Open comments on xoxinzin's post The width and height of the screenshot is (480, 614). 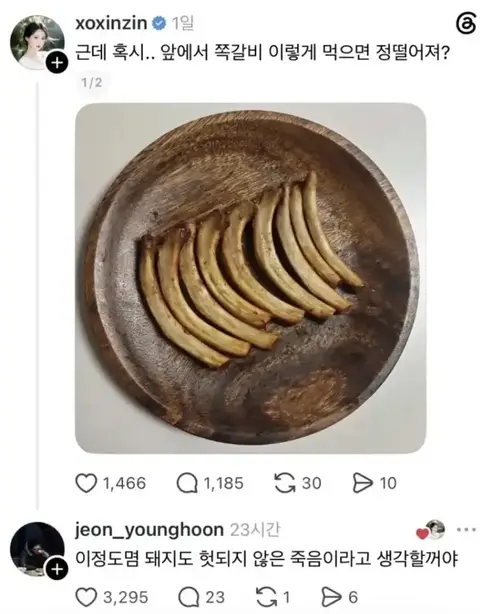187,483
